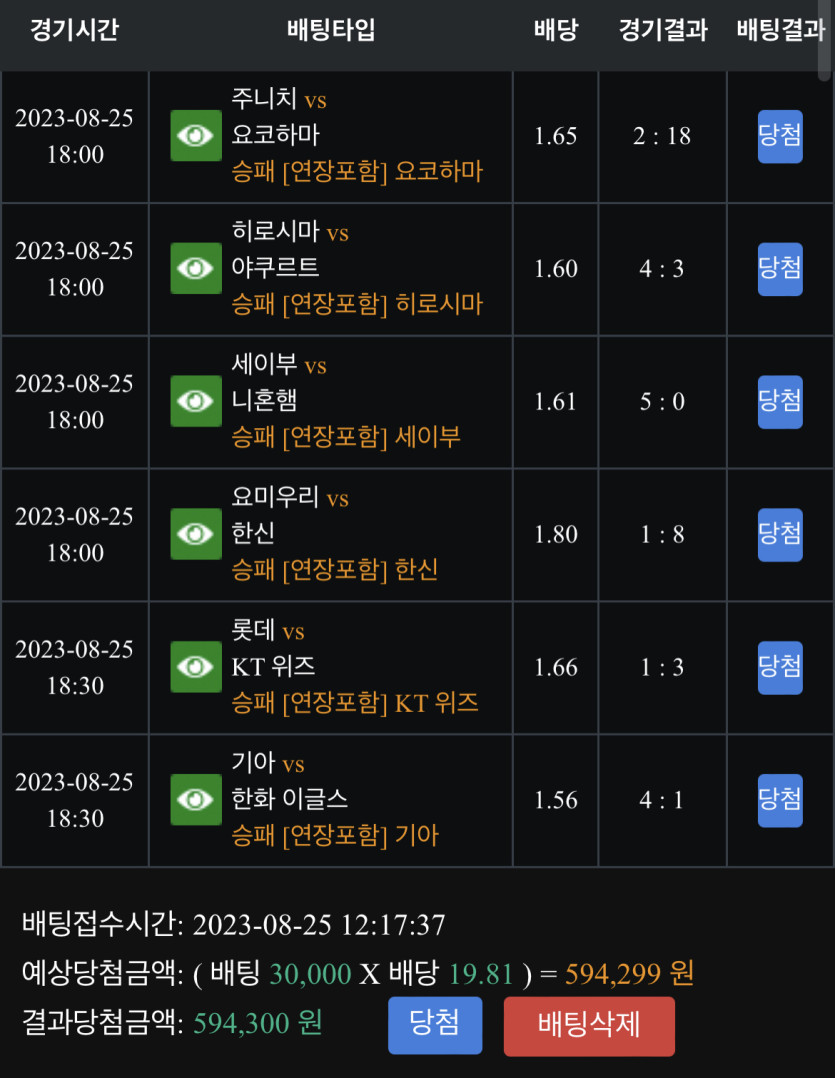Tap 당첨 badge for the 한신 bet
The image size is (835, 1078).
(780, 534)
